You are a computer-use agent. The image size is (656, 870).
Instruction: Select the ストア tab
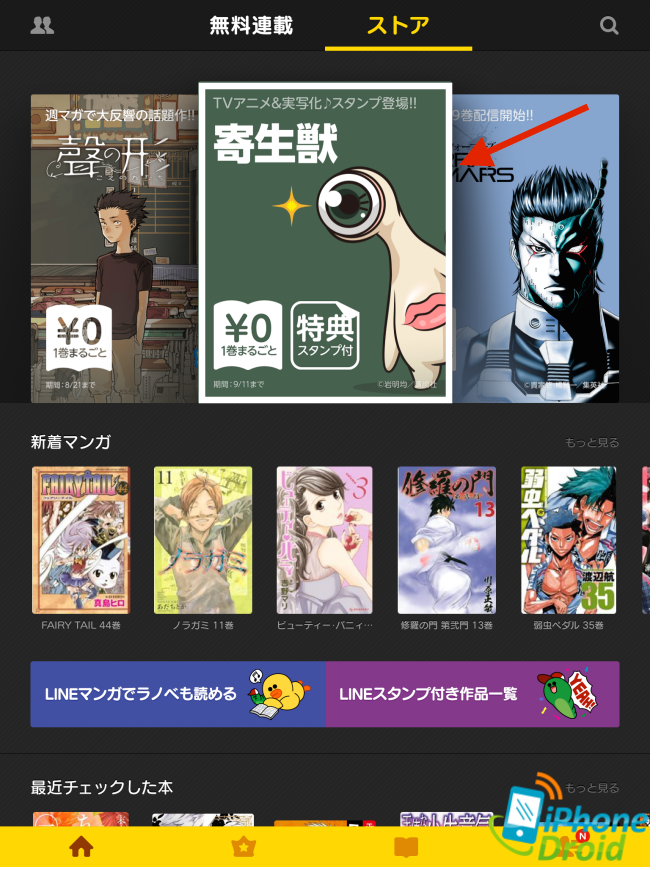tap(397, 26)
